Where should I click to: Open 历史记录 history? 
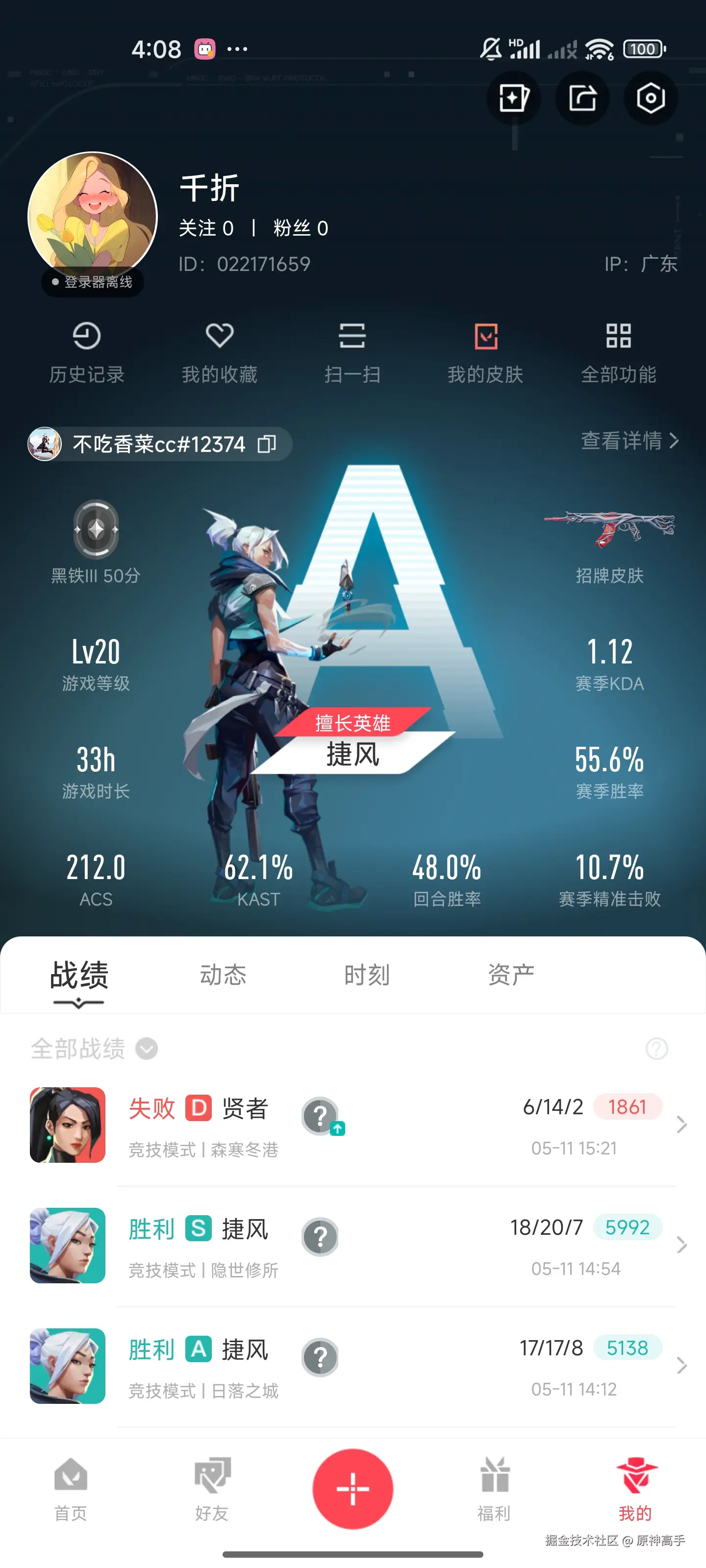pos(86,353)
